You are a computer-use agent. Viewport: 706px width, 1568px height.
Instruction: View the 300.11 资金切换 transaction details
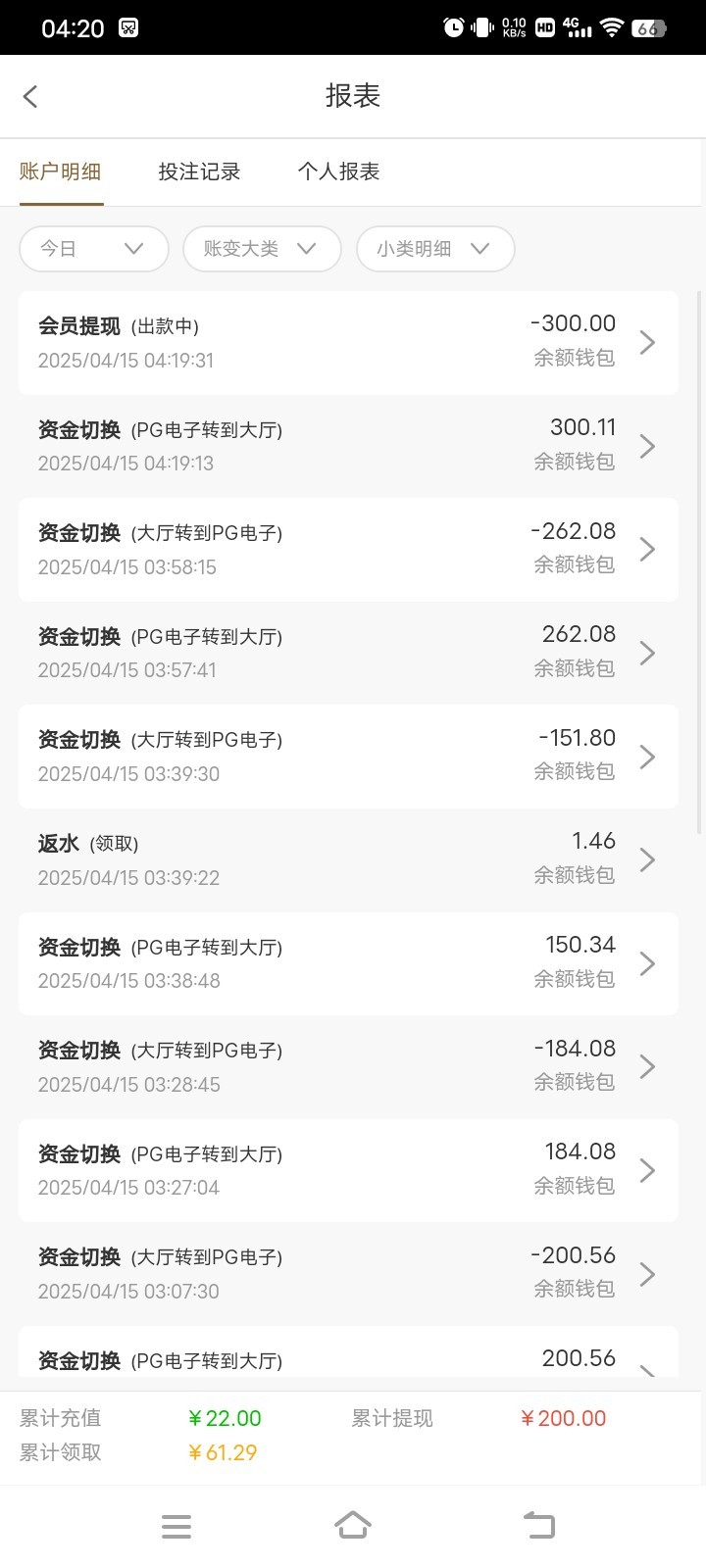coord(348,446)
